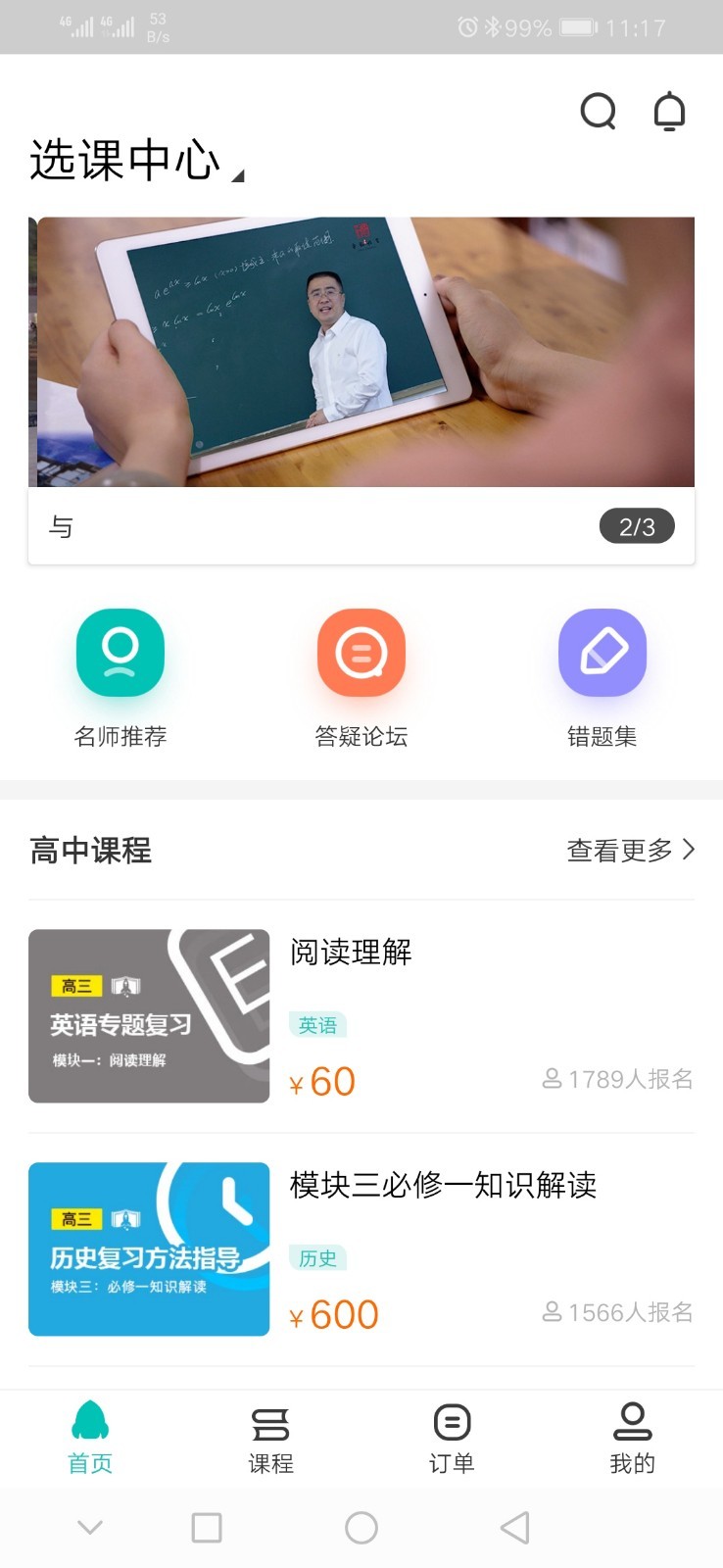Screen dimensions: 723x1568
Task: Switch to the 我的 tab
Action: click(x=632, y=1437)
